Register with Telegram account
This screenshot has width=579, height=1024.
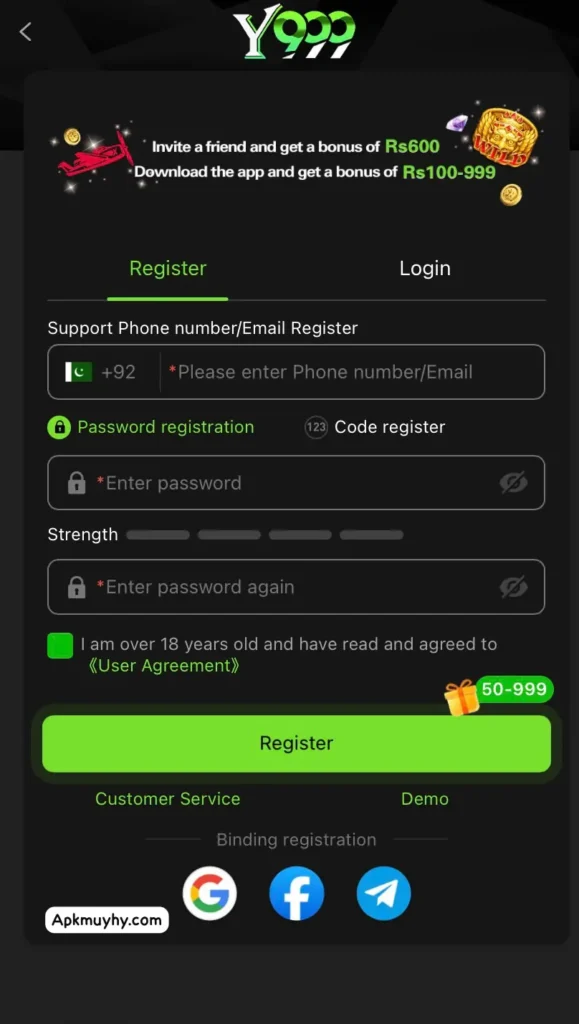point(384,893)
